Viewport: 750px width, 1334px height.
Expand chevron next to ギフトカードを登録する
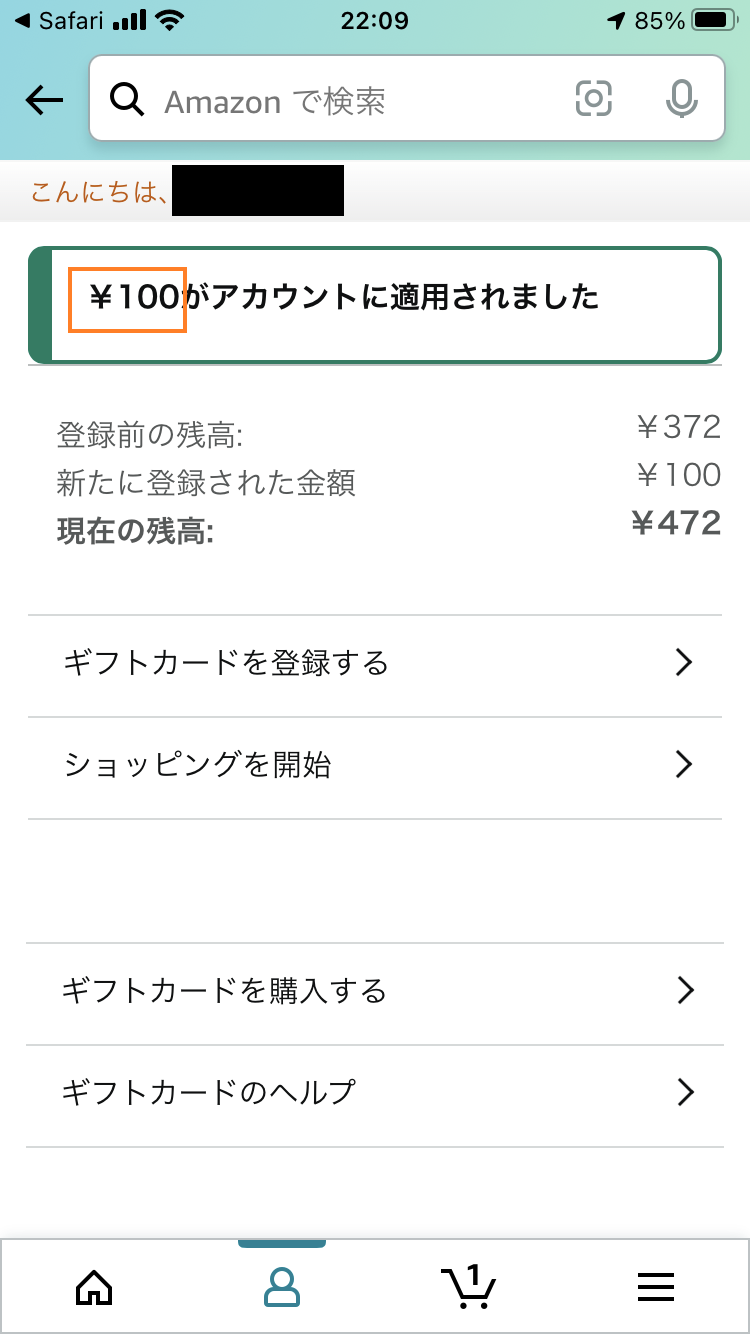(x=684, y=662)
